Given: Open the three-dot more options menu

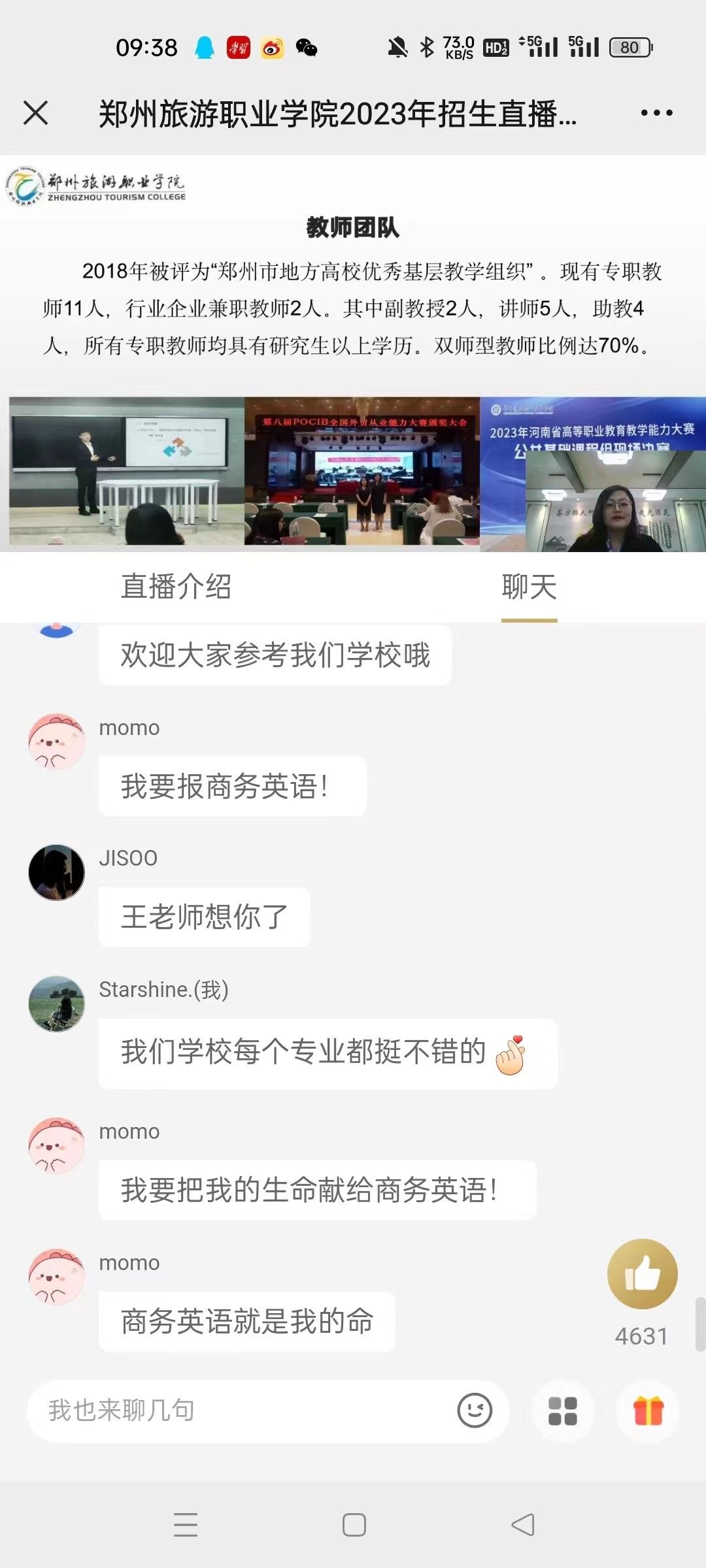Looking at the screenshot, I should pos(656,113).
